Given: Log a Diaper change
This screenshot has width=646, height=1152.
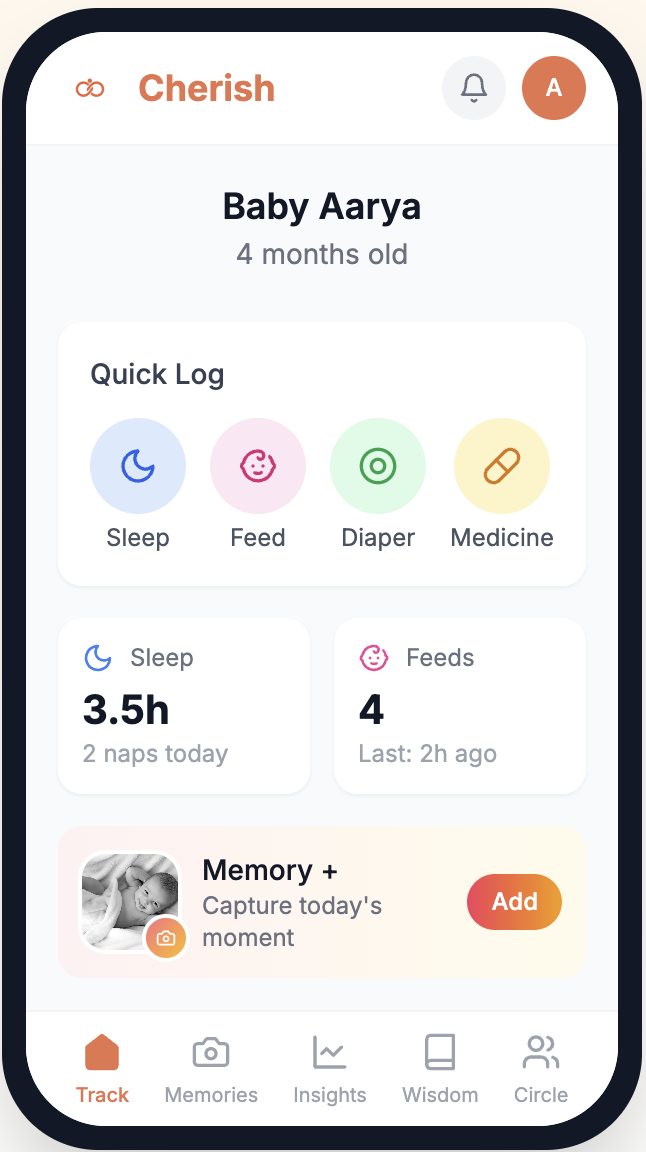Looking at the screenshot, I should 378,466.
